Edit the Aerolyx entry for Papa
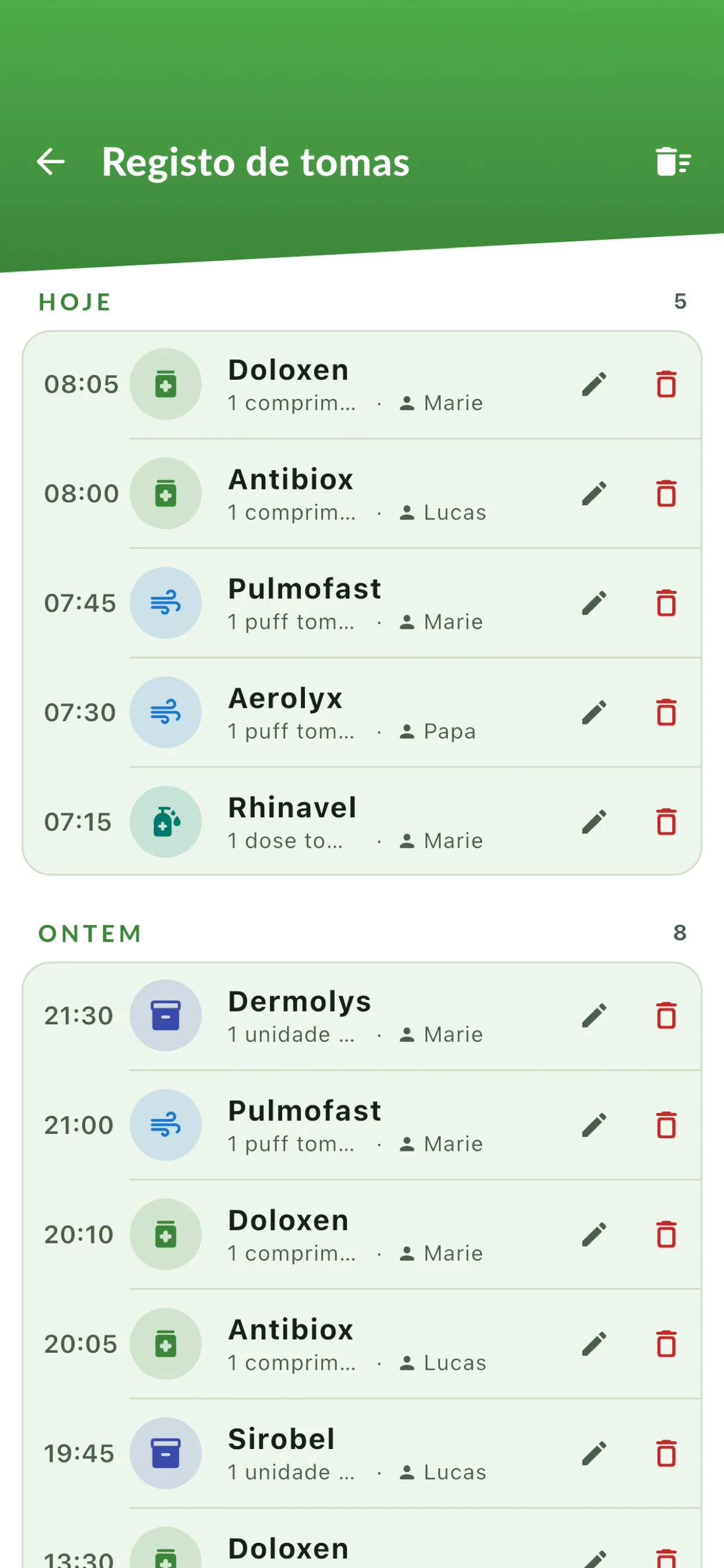This screenshot has height=1568, width=724. (x=595, y=712)
